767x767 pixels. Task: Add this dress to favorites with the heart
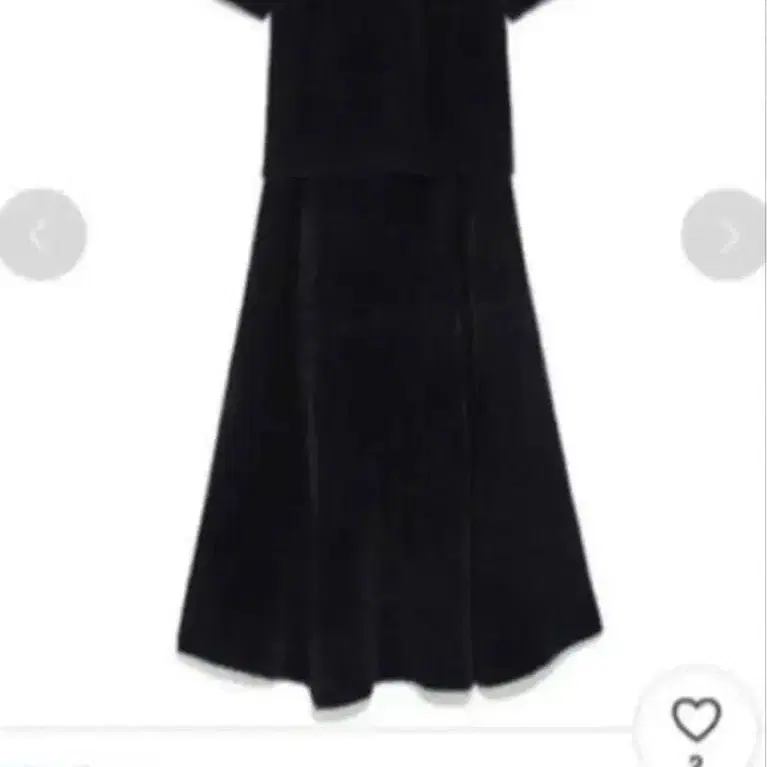(696, 718)
